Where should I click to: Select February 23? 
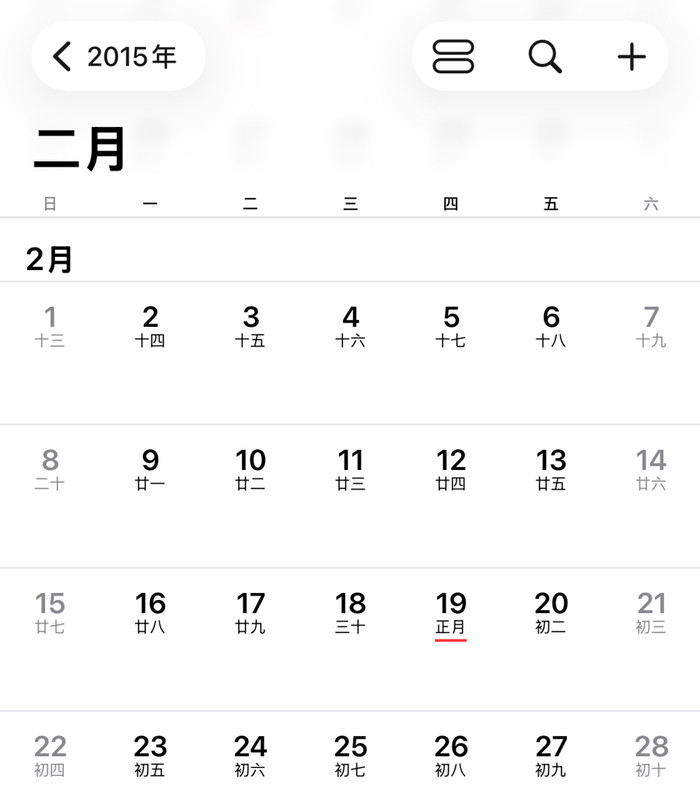coord(150,755)
